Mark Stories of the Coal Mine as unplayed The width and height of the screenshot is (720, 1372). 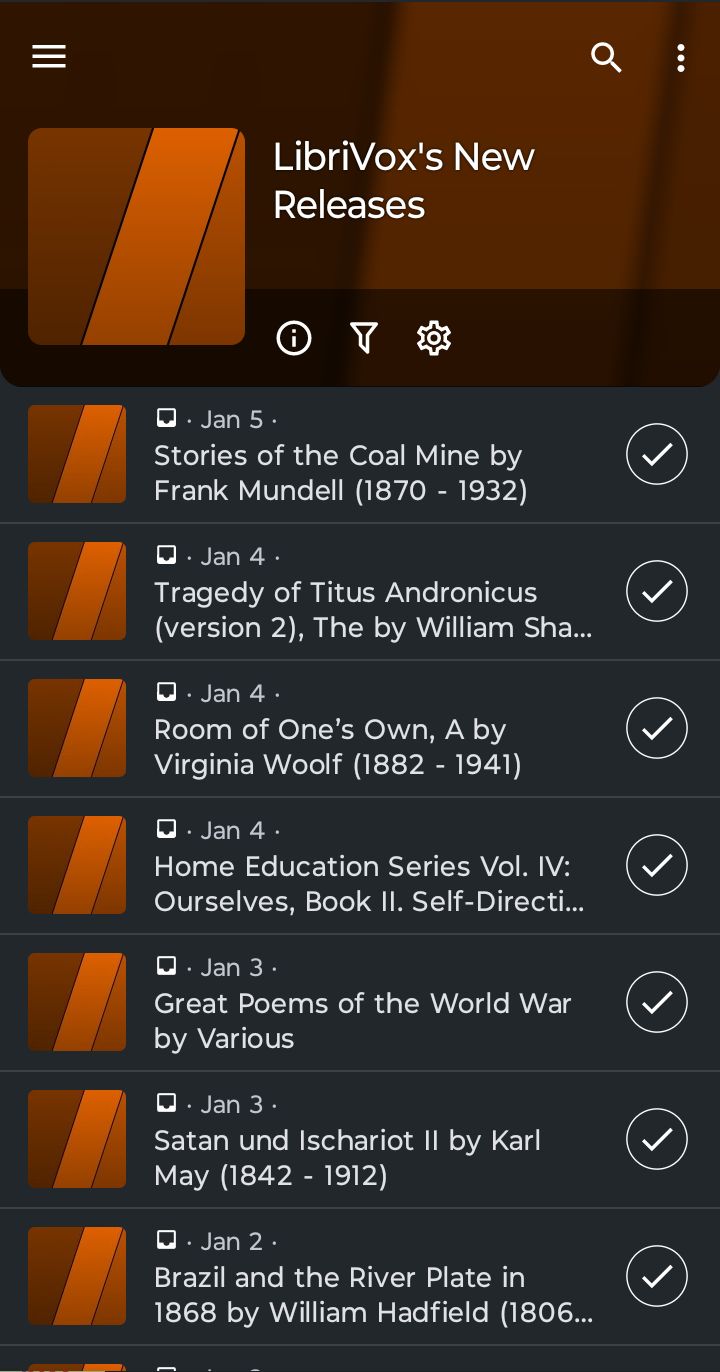(657, 454)
